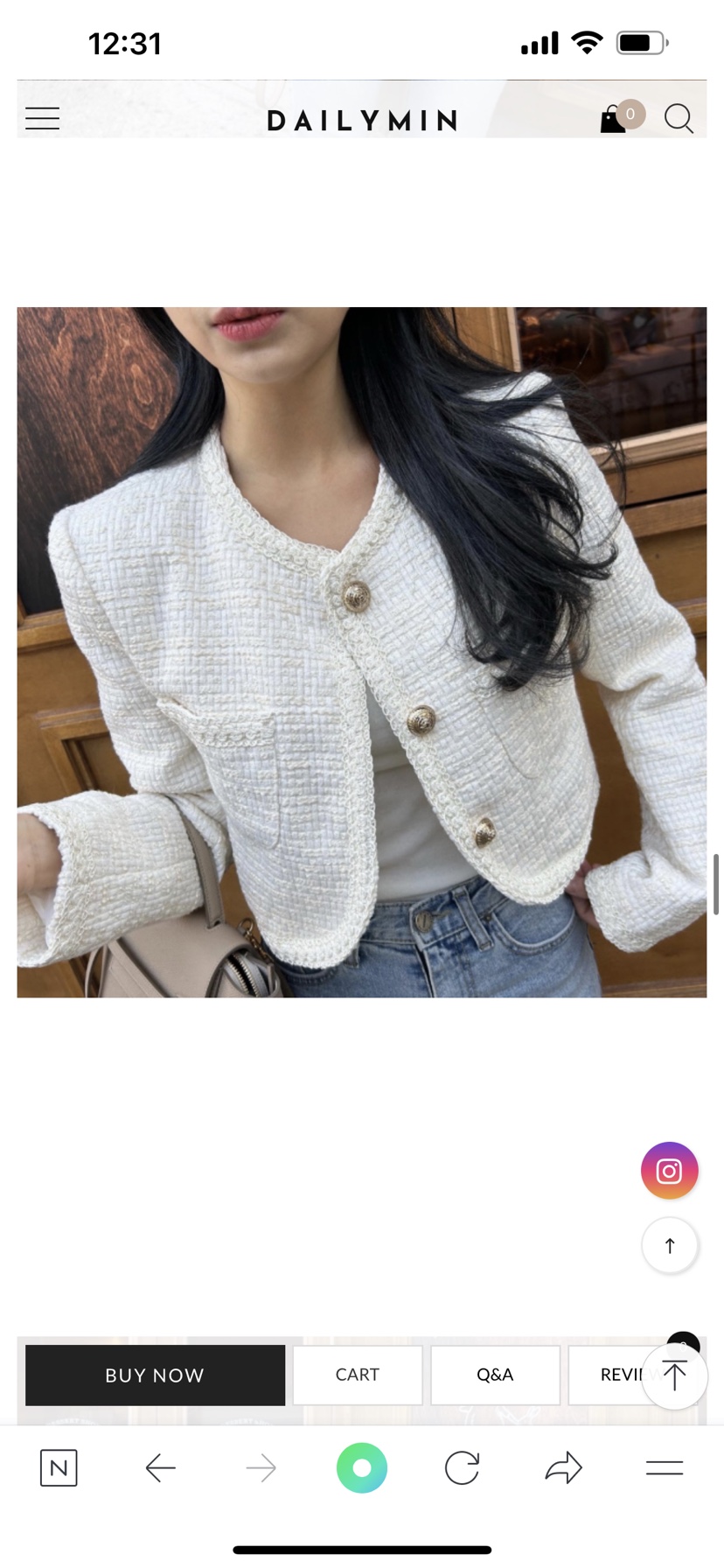Open the search magnifier

click(679, 118)
